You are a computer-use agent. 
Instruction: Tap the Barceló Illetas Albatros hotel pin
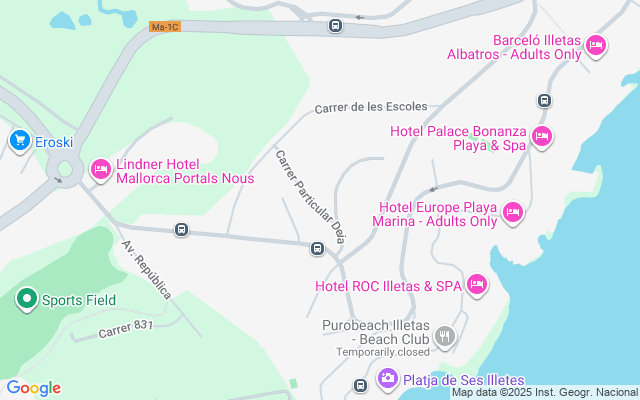(x=596, y=45)
